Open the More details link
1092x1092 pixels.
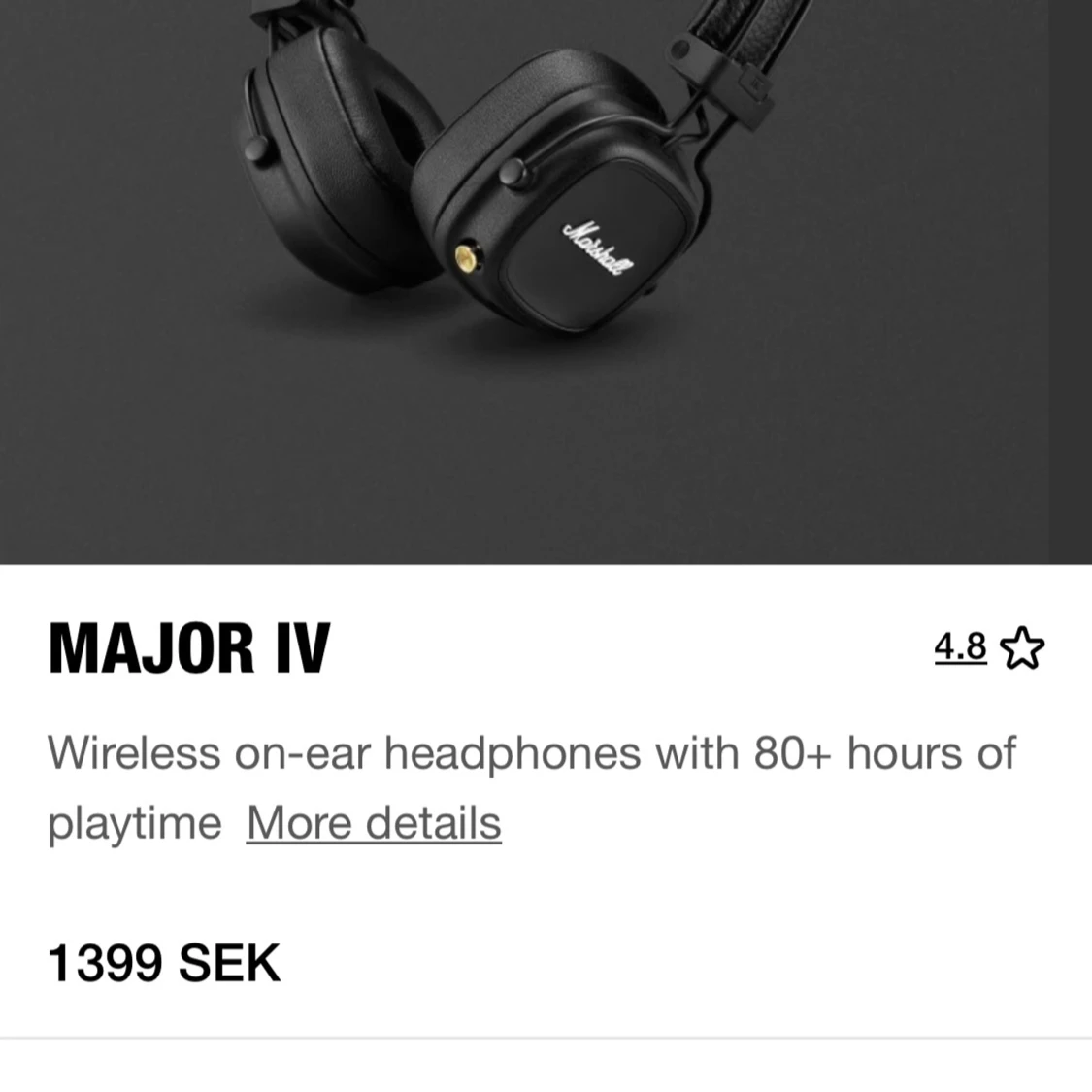(374, 823)
